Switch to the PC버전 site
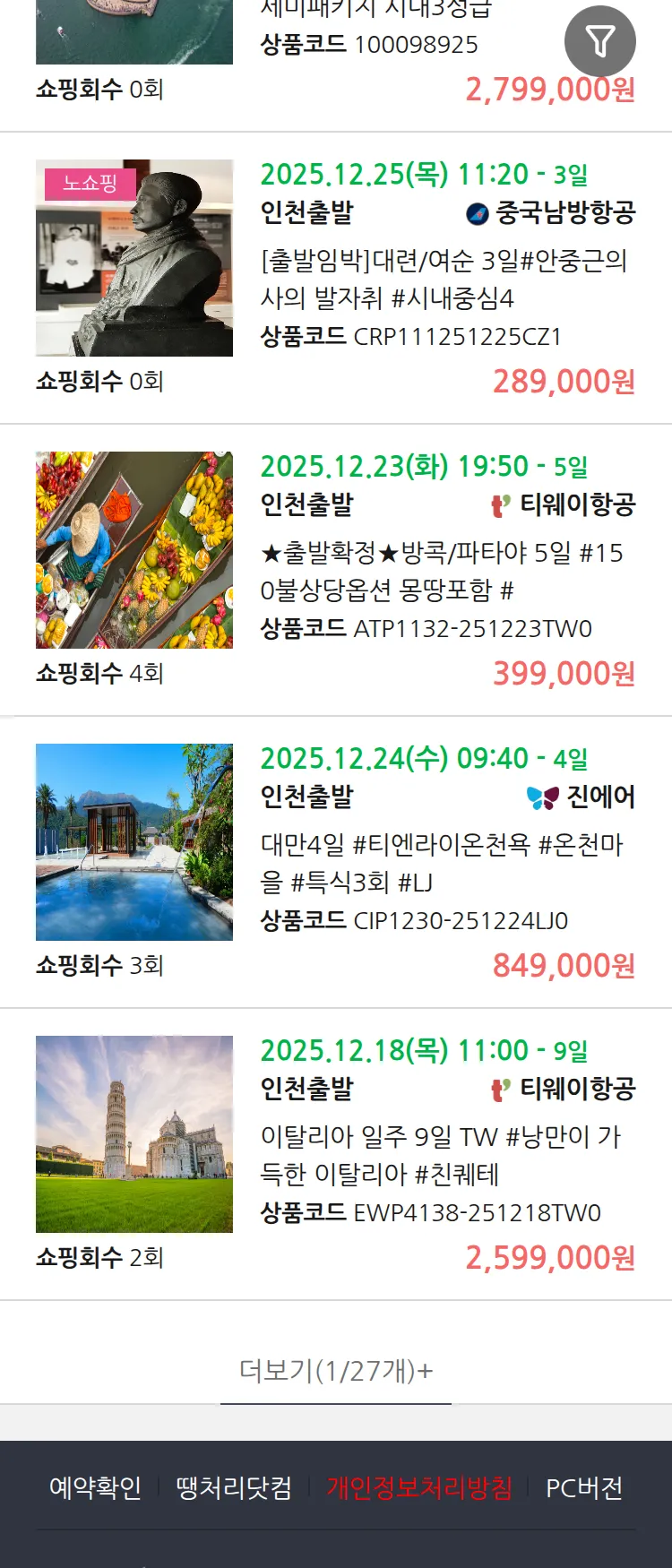Image resolution: width=672 pixels, height=1568 pixels. tap(584, 1488)
